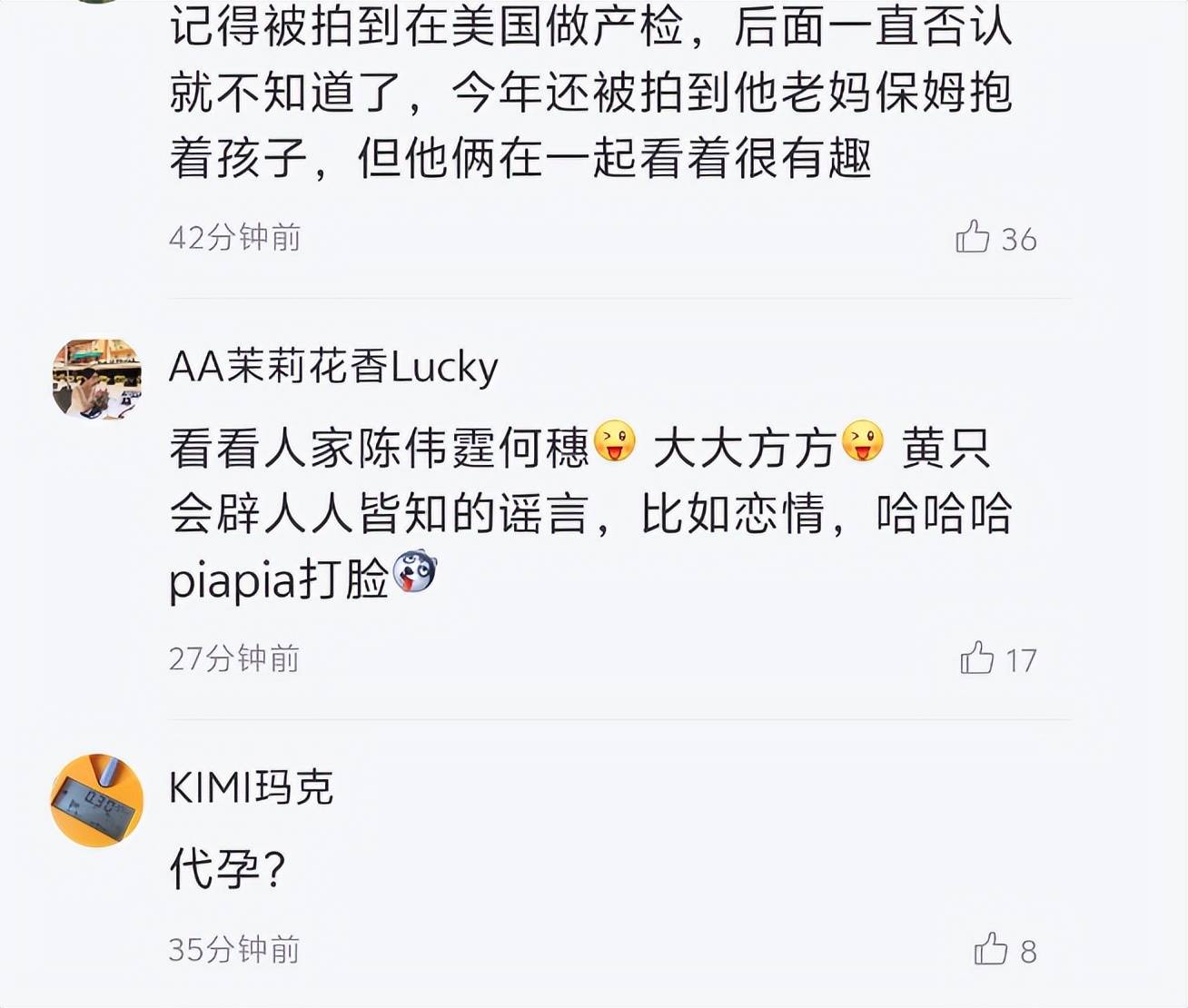Like the comment posted 42分钟前
1188x1008 pixels.
click(973, 237)
